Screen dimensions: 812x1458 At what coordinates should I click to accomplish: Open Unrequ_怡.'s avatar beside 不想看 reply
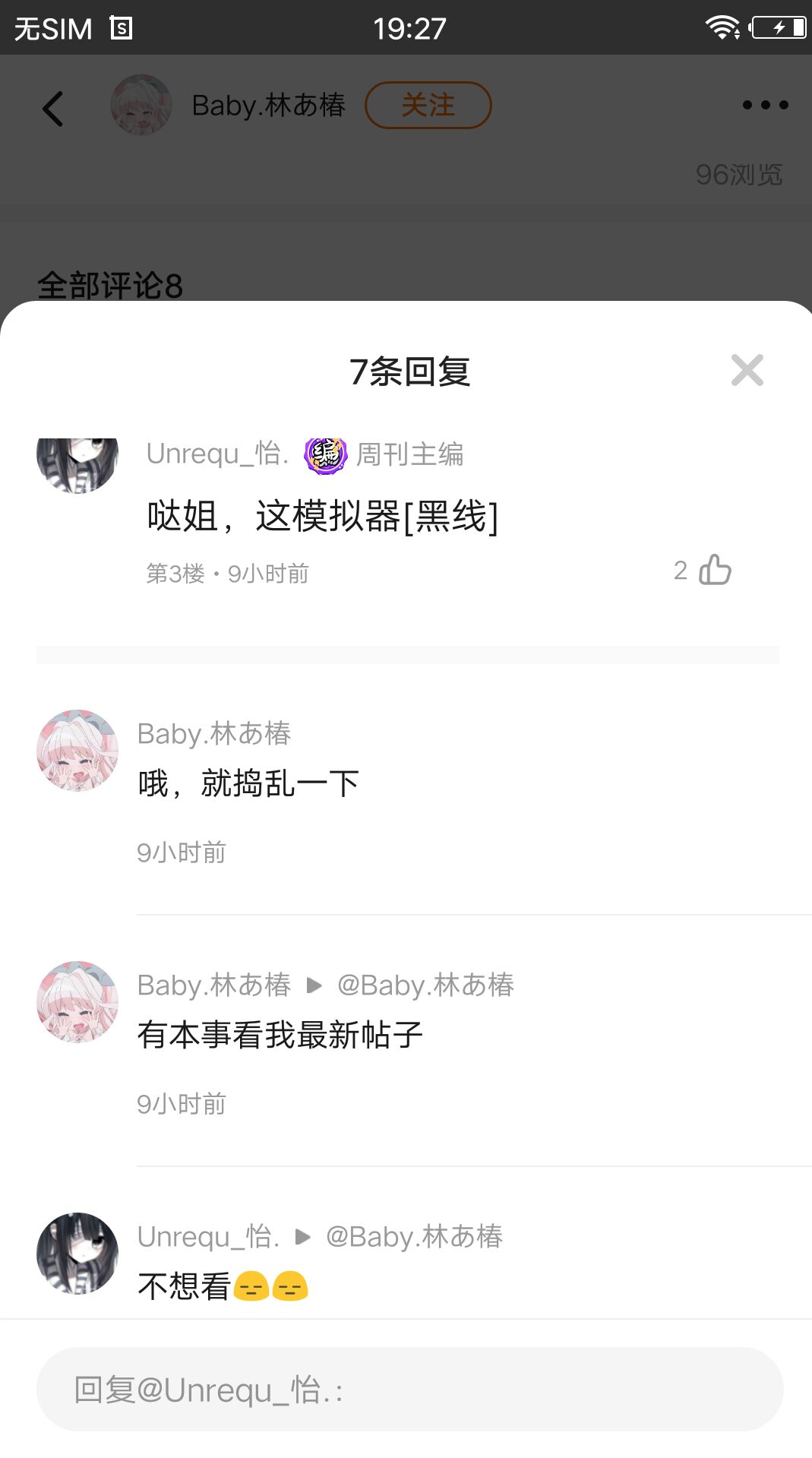[x=77, y=1253]
